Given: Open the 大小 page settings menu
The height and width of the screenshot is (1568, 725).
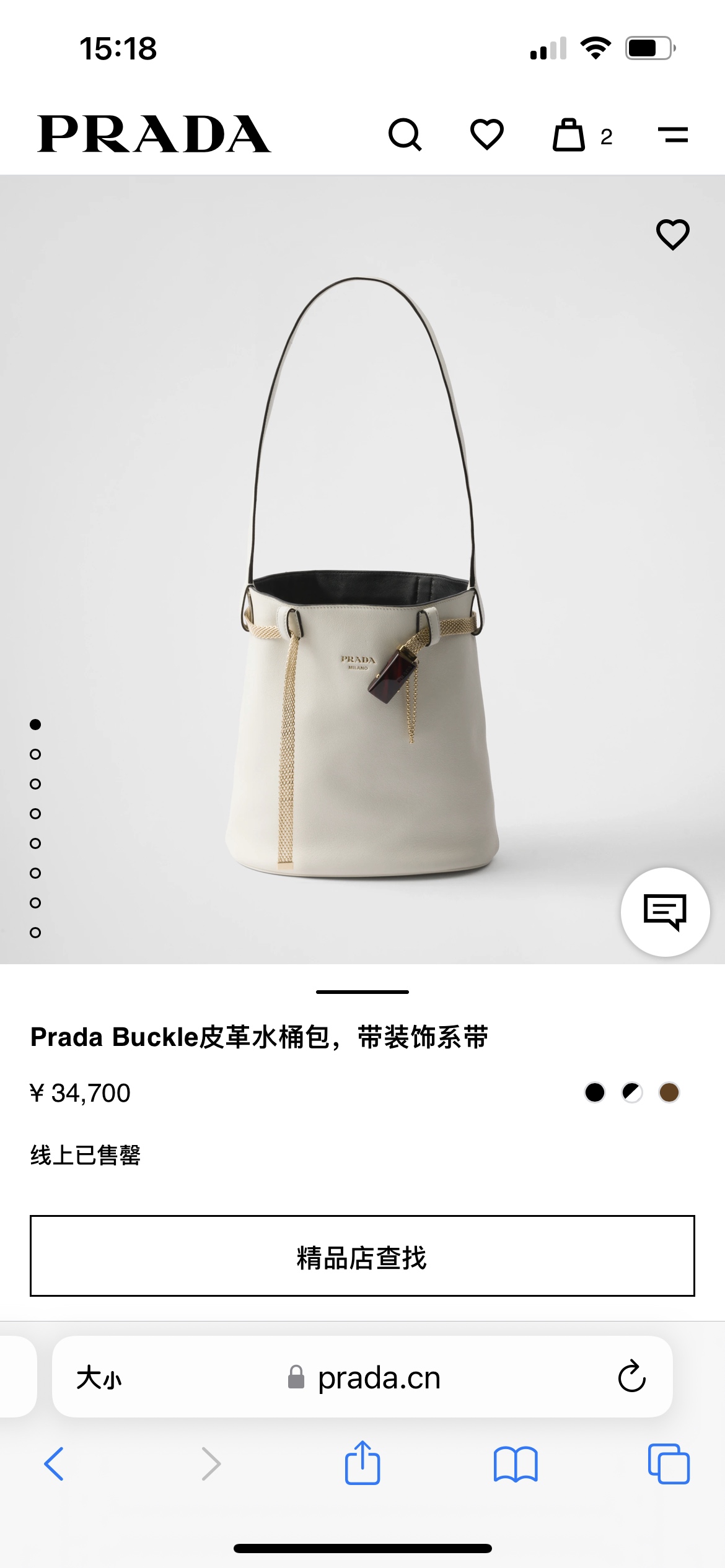Looking at the screenshot, I should pyautogui.click(x=99, y=1378).
